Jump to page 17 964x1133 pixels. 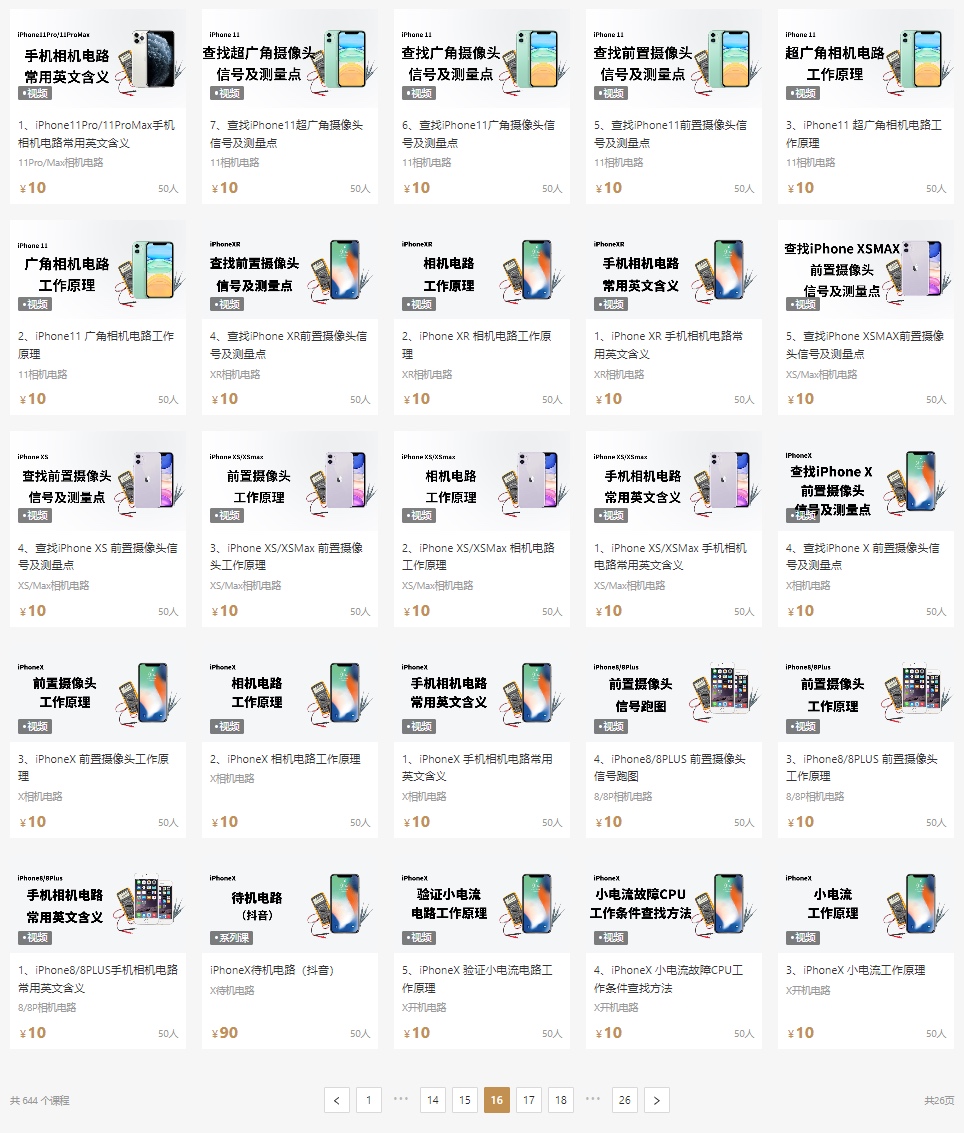point(528,1100)
